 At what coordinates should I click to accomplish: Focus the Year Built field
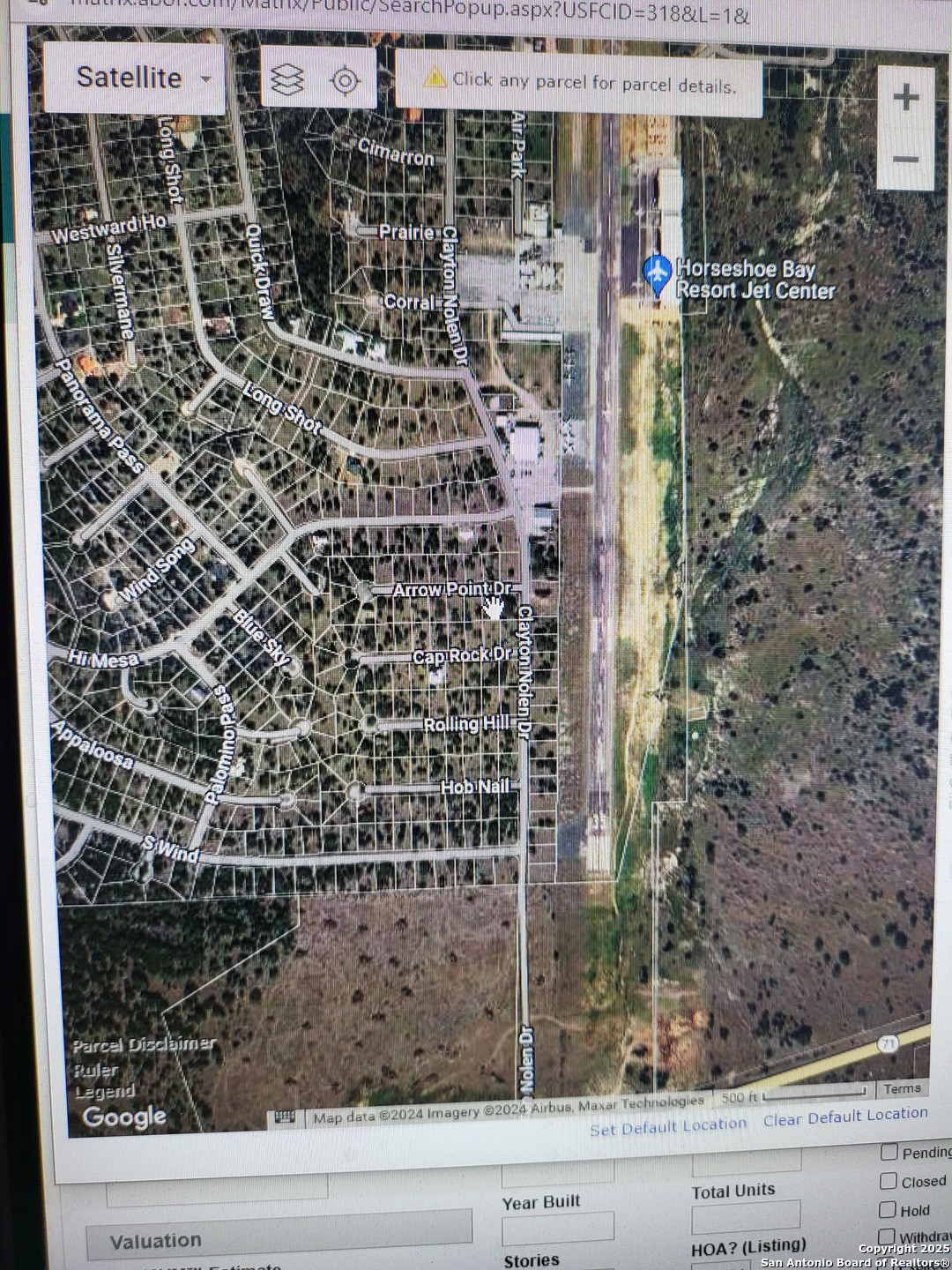[x=557, y=1228]
